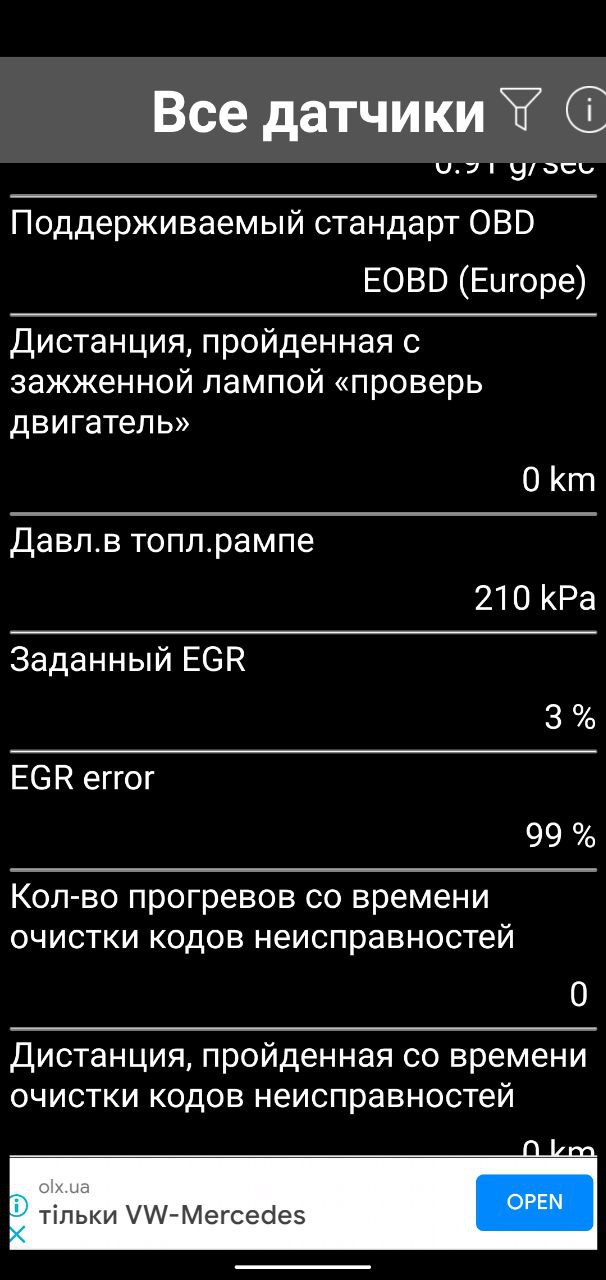606x1280 pixels.
Task: Open the Давл.в топл.рампе sensor row
Action: coord(303,574)
